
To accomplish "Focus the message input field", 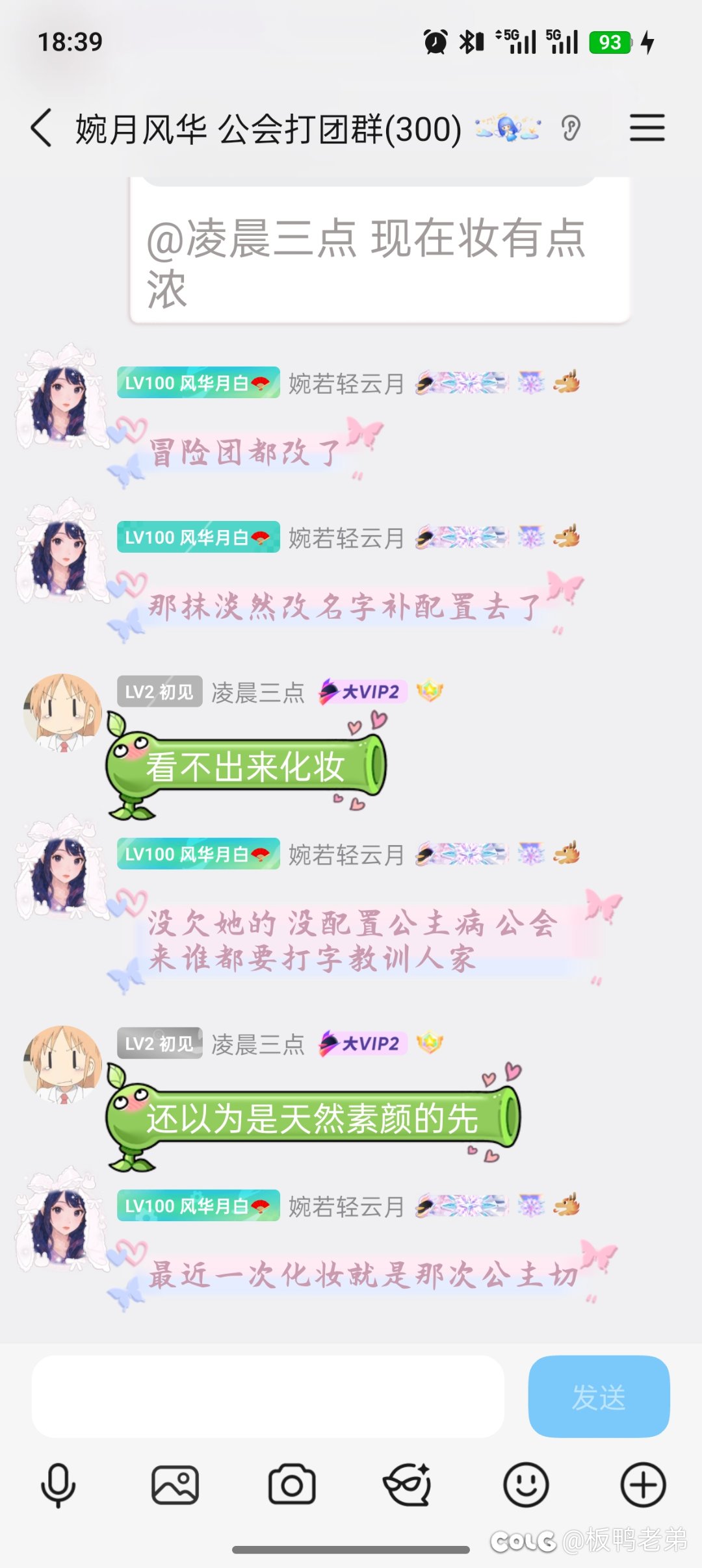I will click(x=268, y=1396).
